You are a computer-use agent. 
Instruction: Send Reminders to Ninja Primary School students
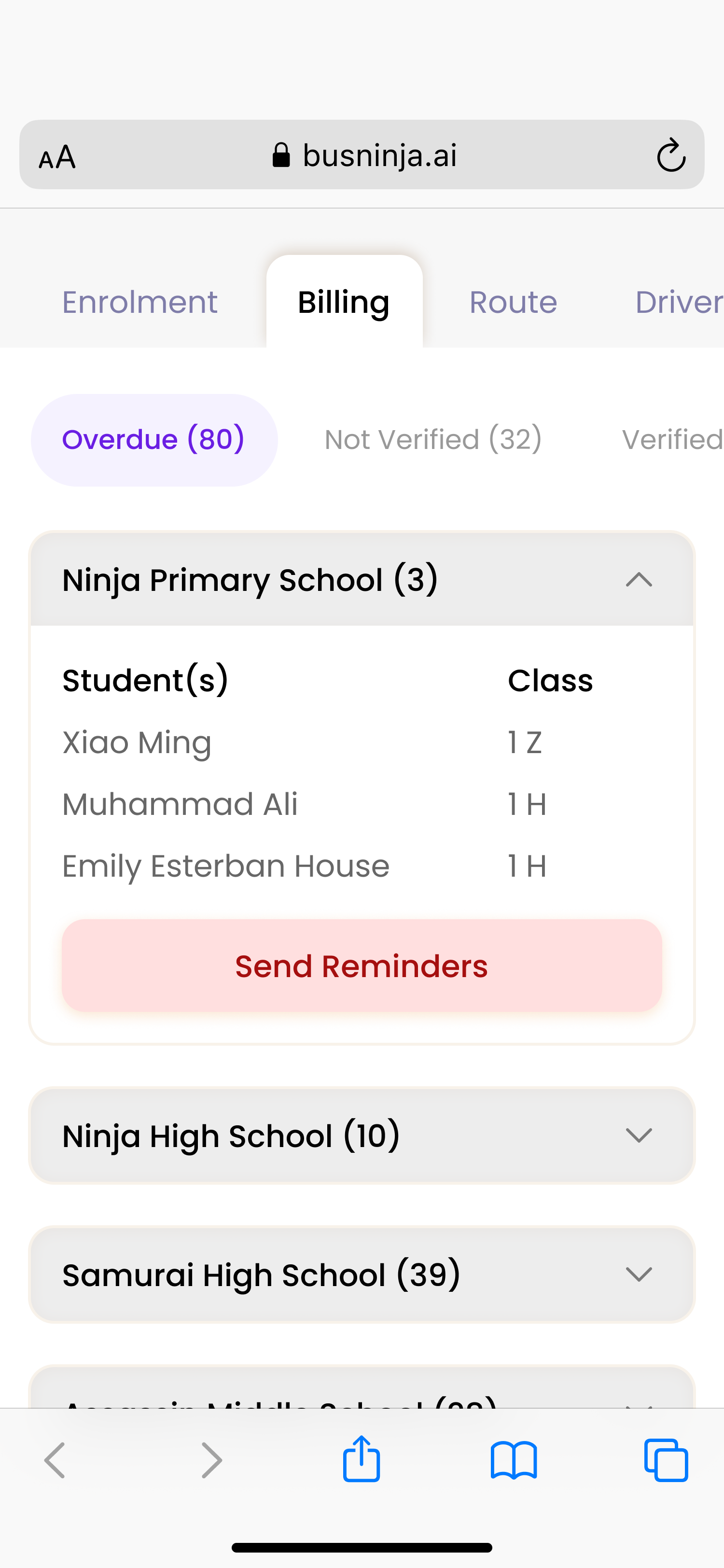coord(362,966)
